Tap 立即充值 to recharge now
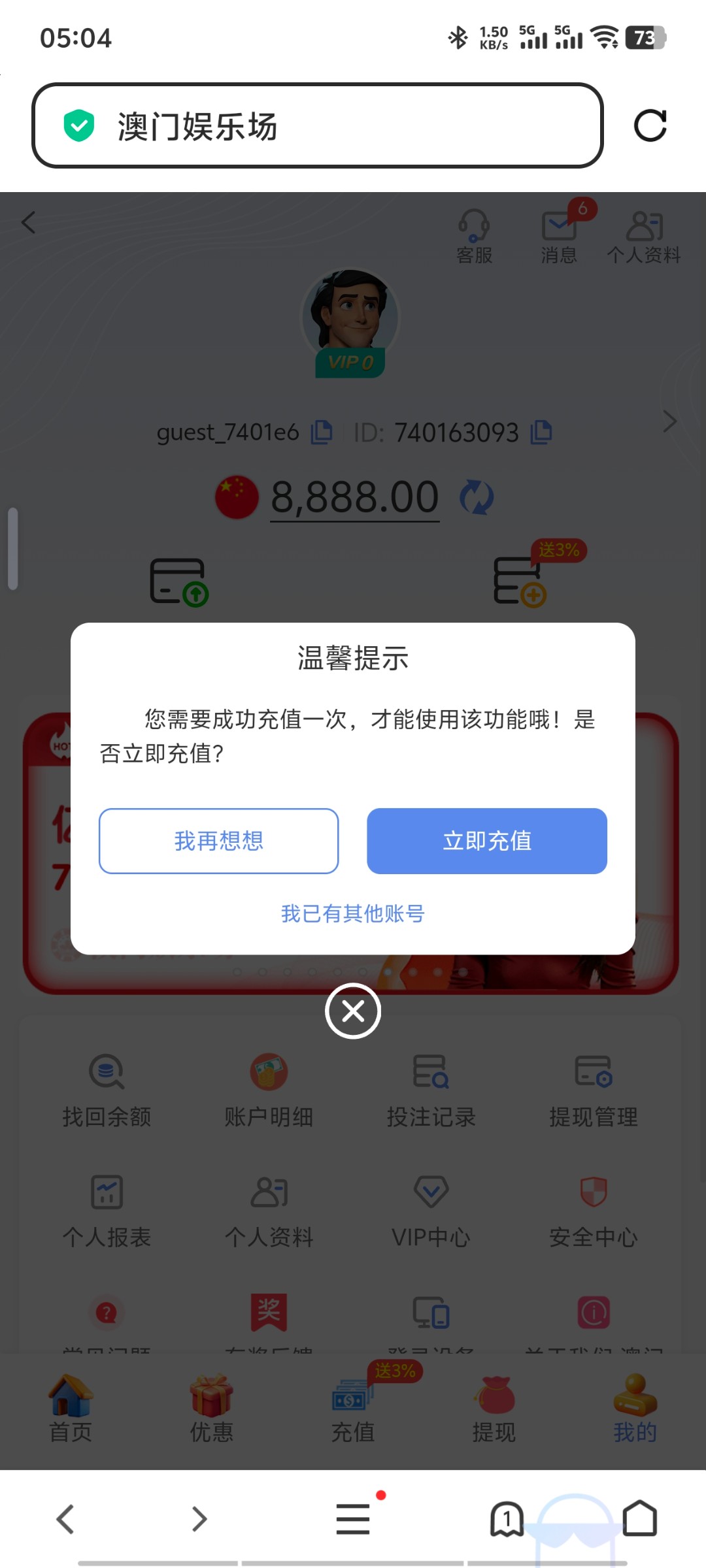The image size is (706, 1568). [486, 841]
